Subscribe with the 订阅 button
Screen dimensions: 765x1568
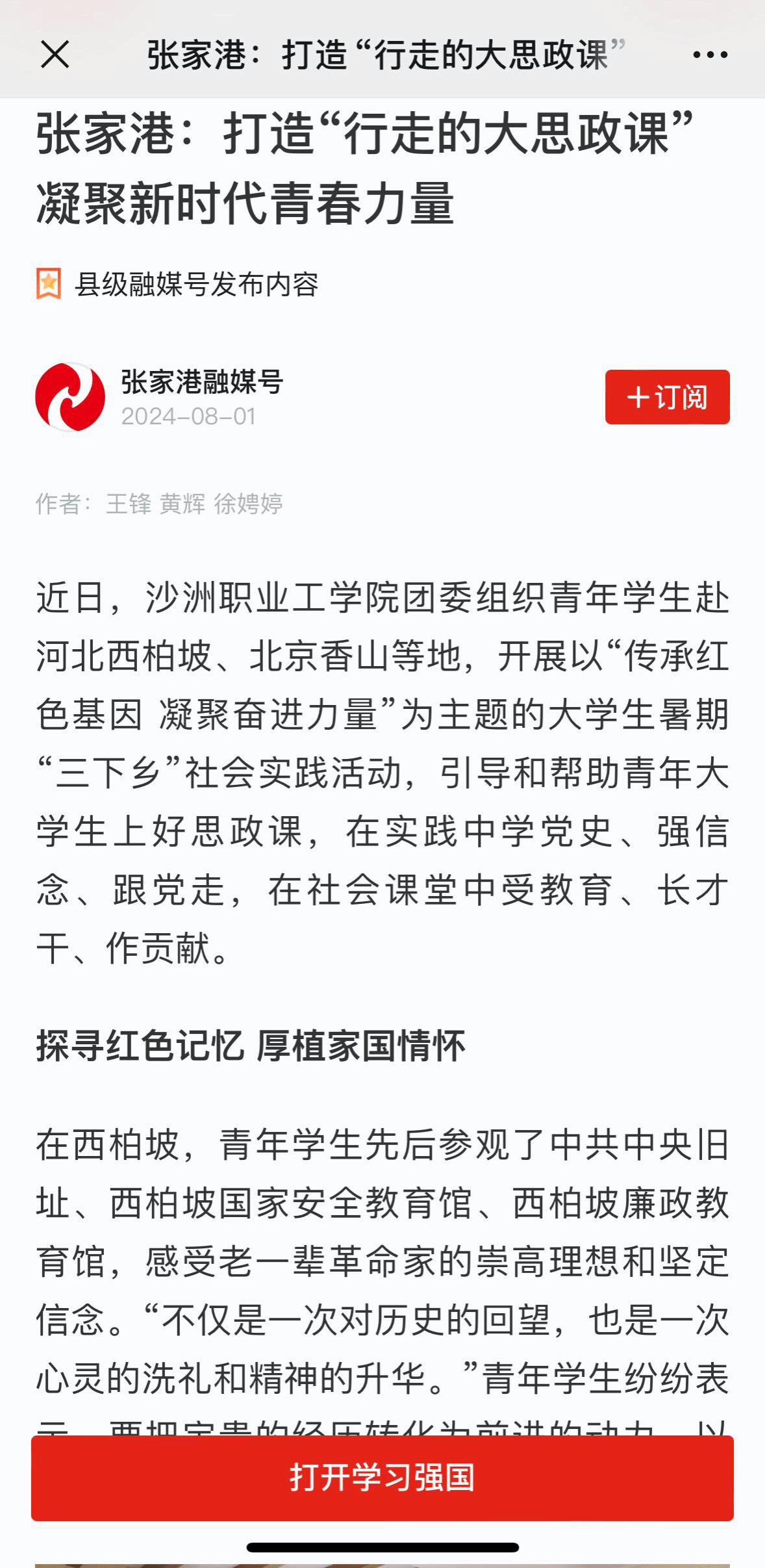[x=667, y=397]
